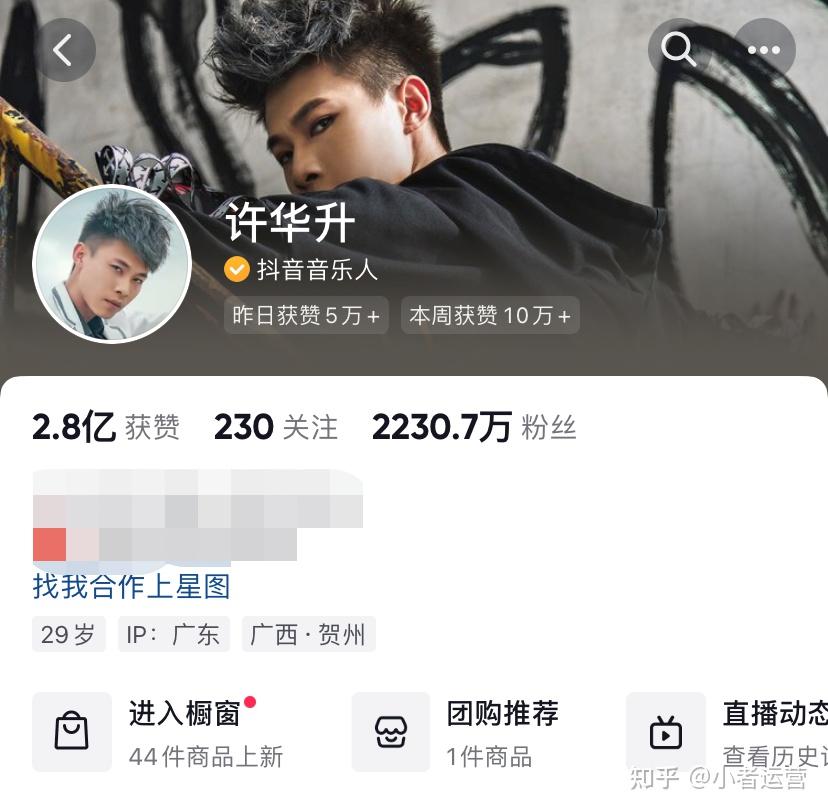828x811 pixels.
Task: View the 2.8亿 获赞 likes count
Action: click(x=106, y=428)
